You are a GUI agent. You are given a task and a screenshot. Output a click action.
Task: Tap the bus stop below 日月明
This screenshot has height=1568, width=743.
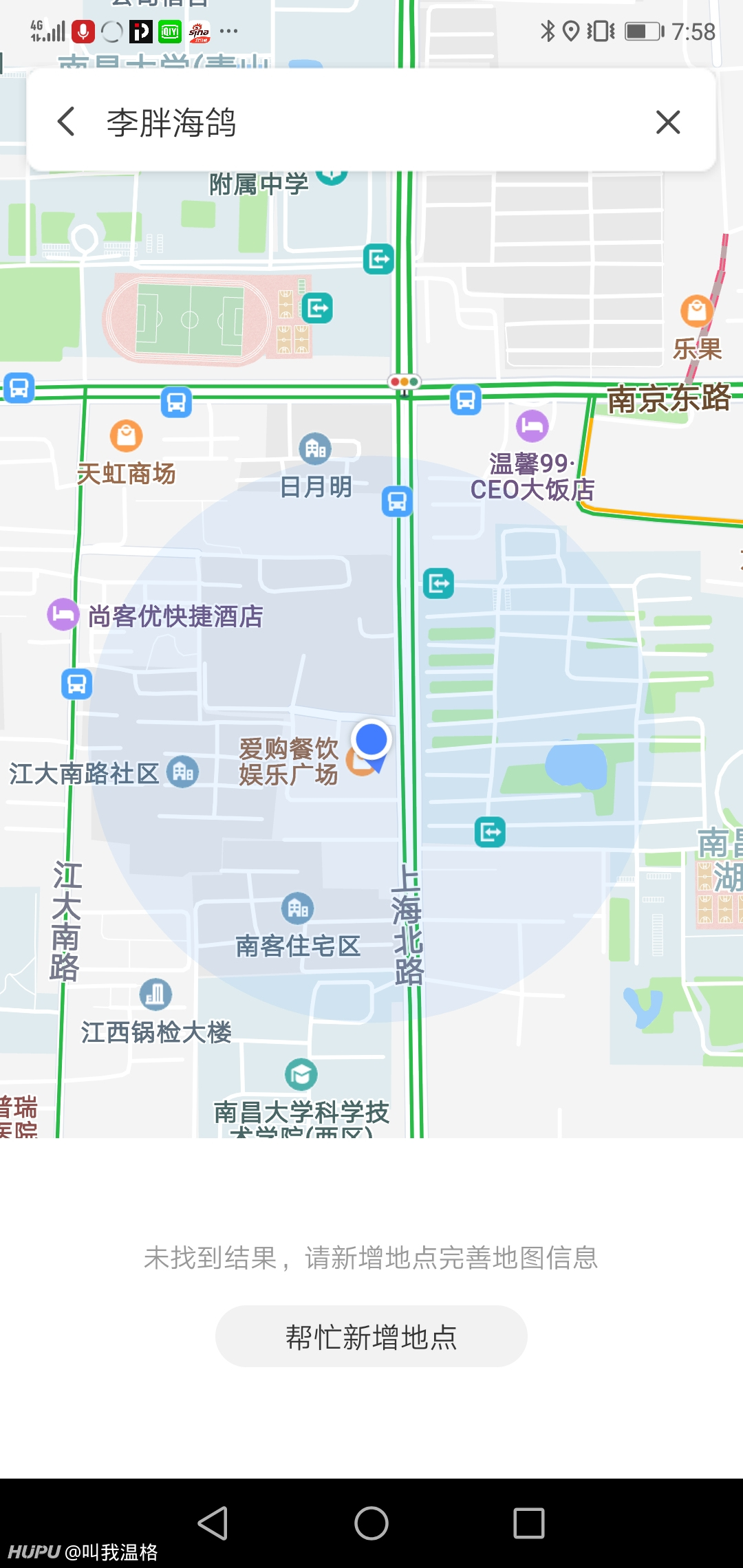[x=397, y=501]
